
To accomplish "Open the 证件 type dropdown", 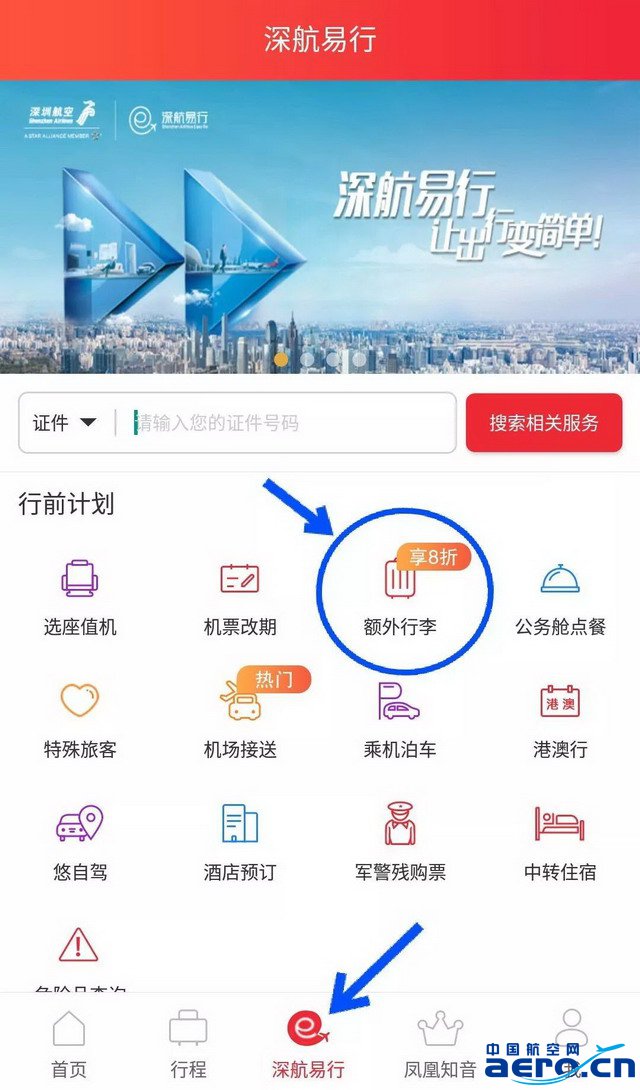I will pos(64,423).
